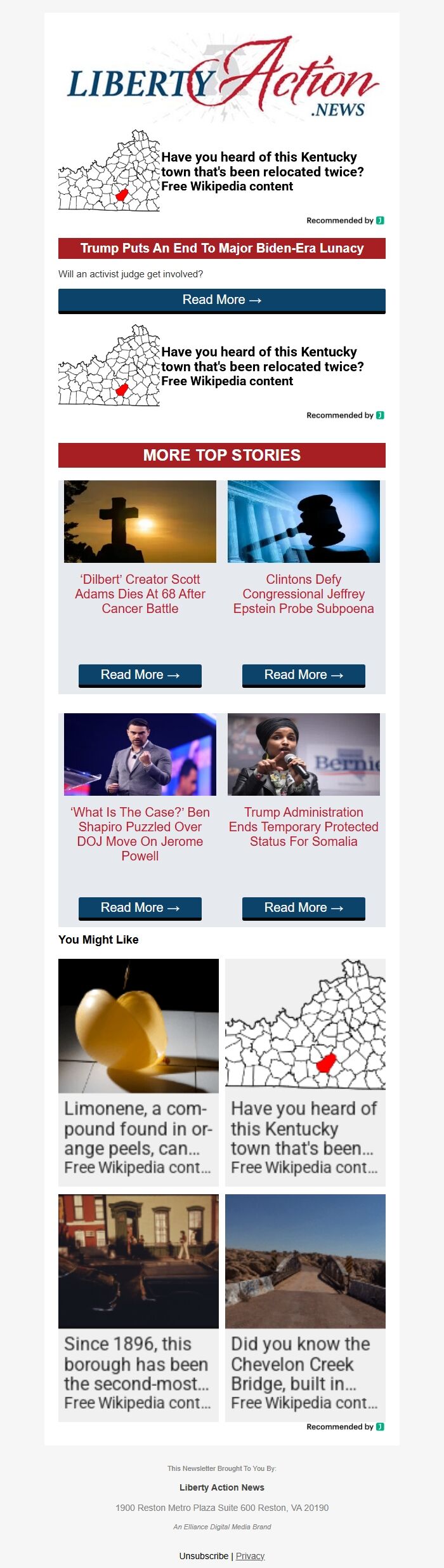Read more about Ben Shapiro and Powell
The width and height of the screenshot is (444, 1568).
140,907
